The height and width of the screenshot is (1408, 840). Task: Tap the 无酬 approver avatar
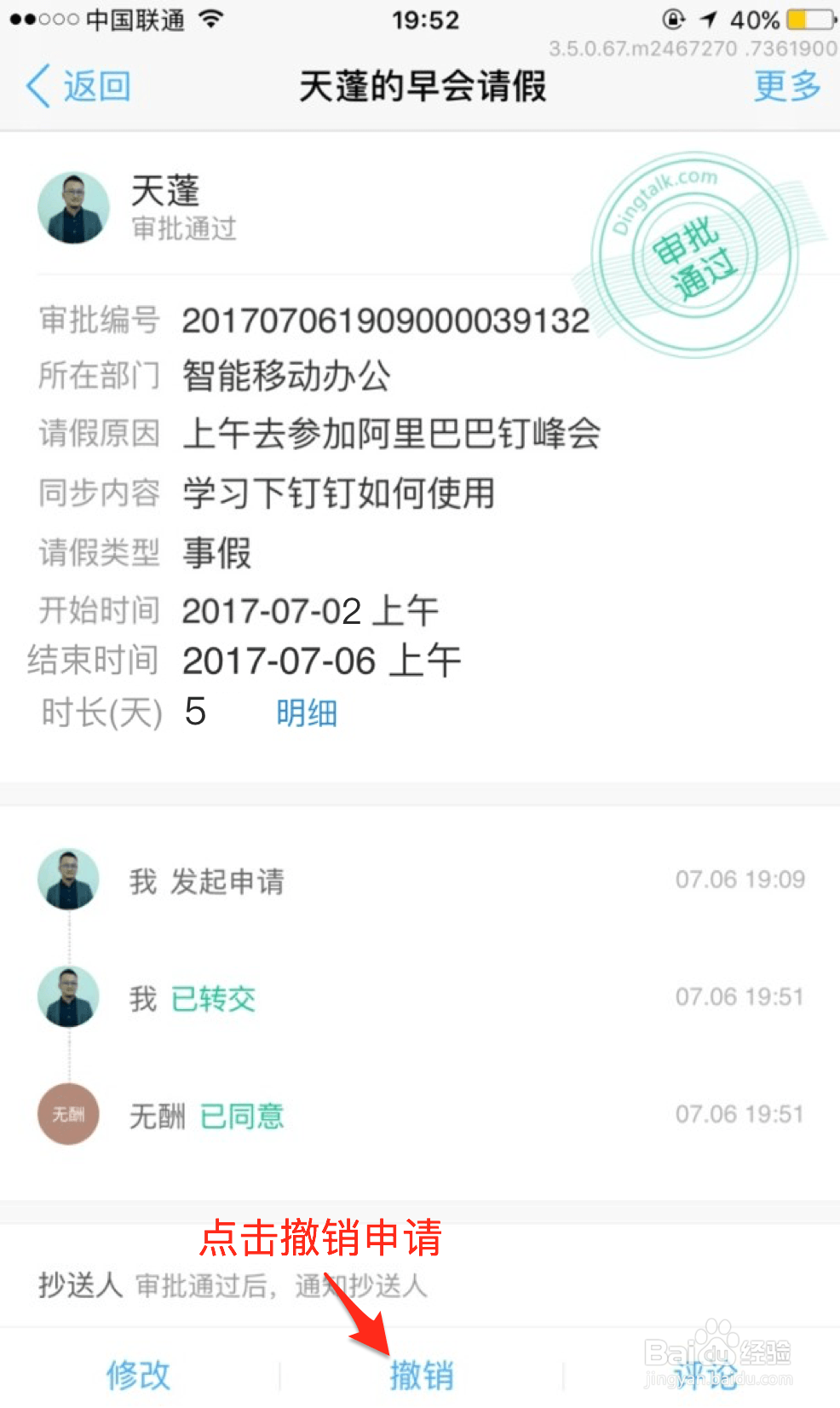(x=67, y=1113)
